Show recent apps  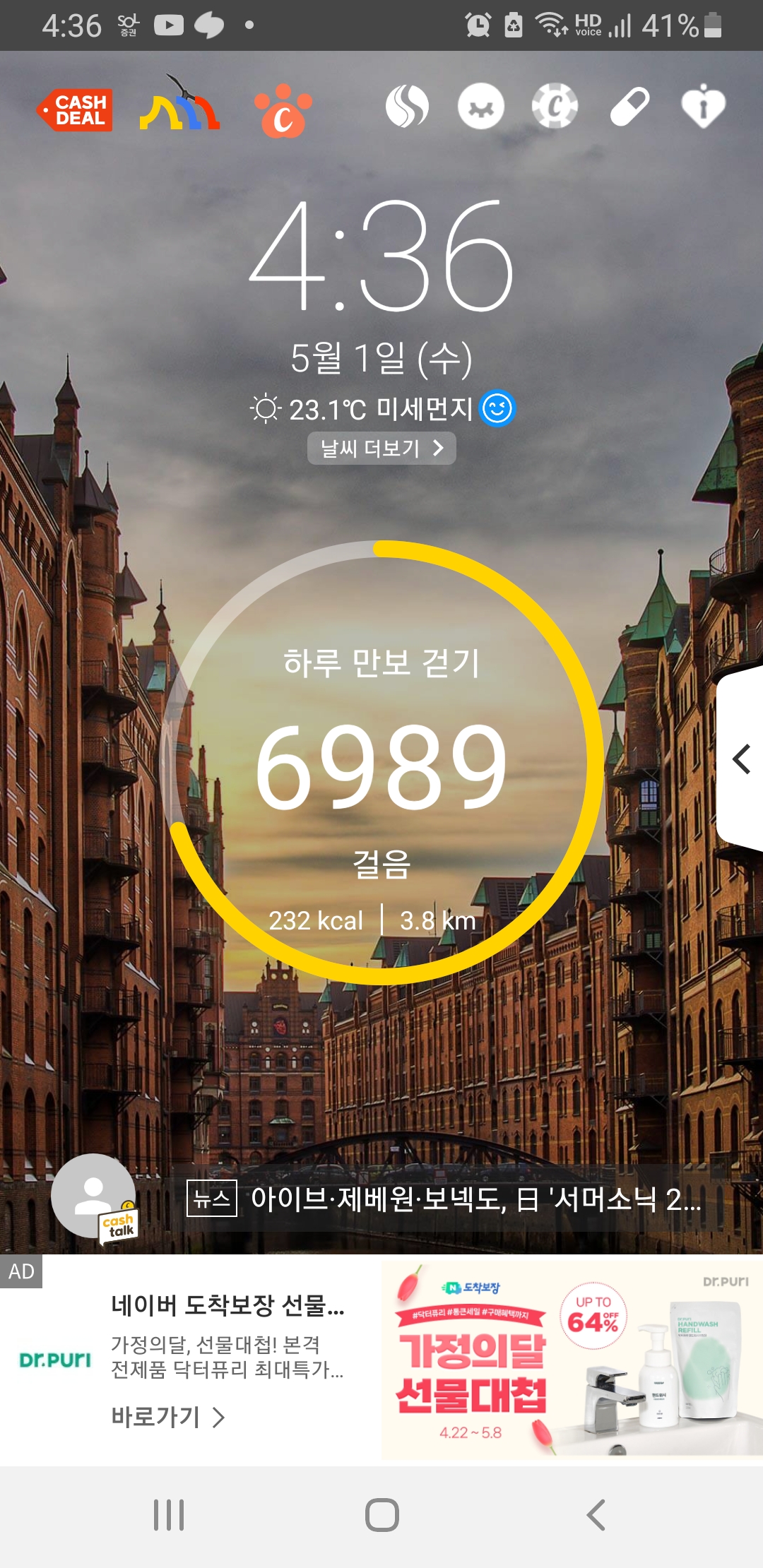point(169,1515)
